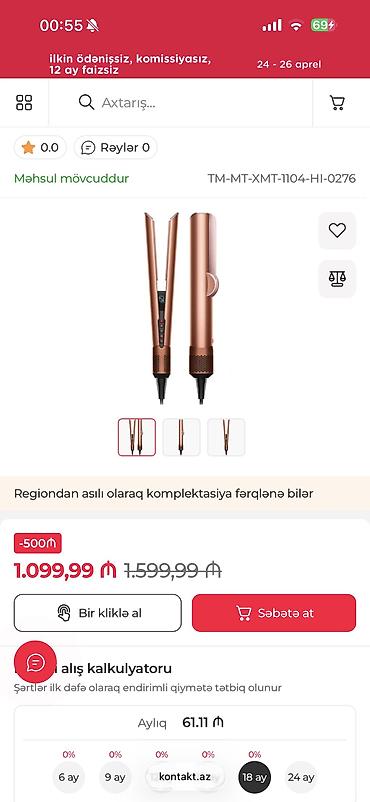Screen dimensions: 370x802
Task: Add product to favorites with heart
Action: pyautogui.click(x=337, y=231)
